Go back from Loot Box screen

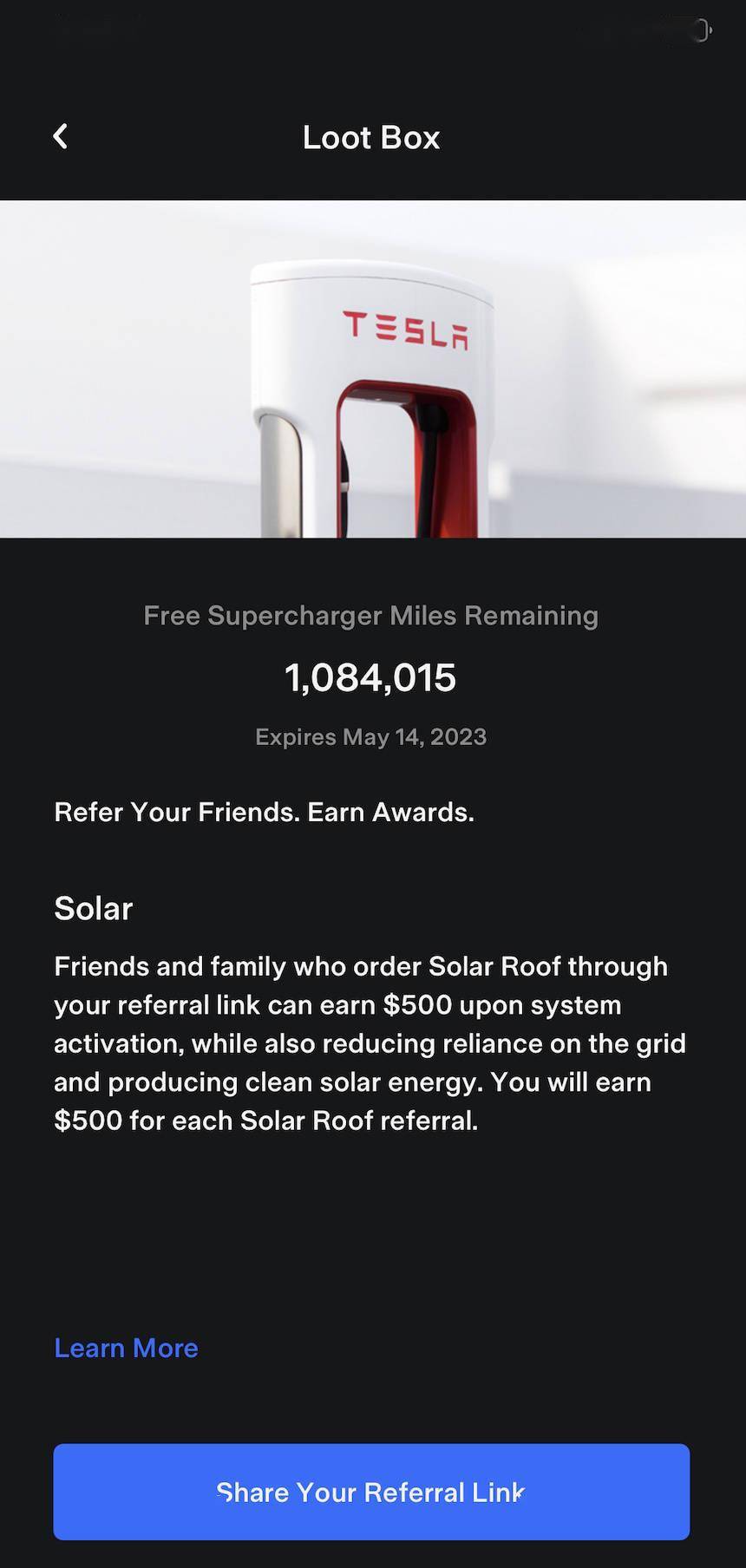point(60,136)
